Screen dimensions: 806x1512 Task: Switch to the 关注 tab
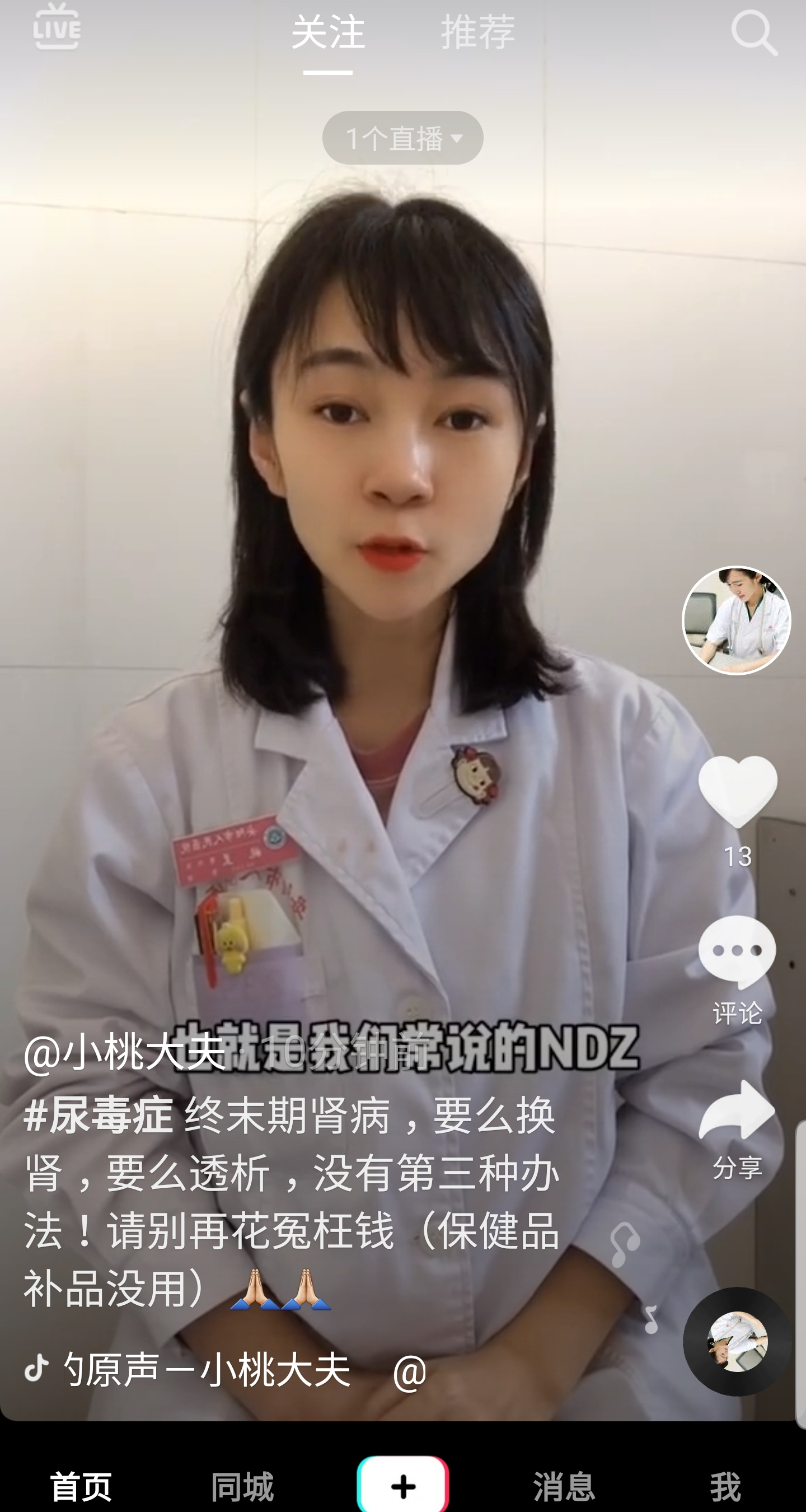click(x=328, y=32)
